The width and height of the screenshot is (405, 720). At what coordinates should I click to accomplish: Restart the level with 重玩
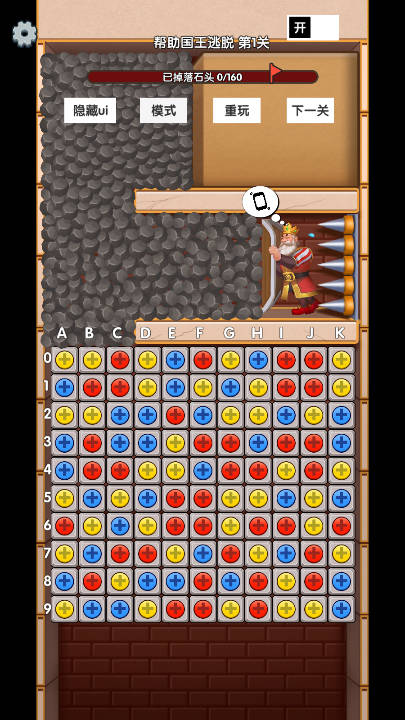[x=237, y=111]
